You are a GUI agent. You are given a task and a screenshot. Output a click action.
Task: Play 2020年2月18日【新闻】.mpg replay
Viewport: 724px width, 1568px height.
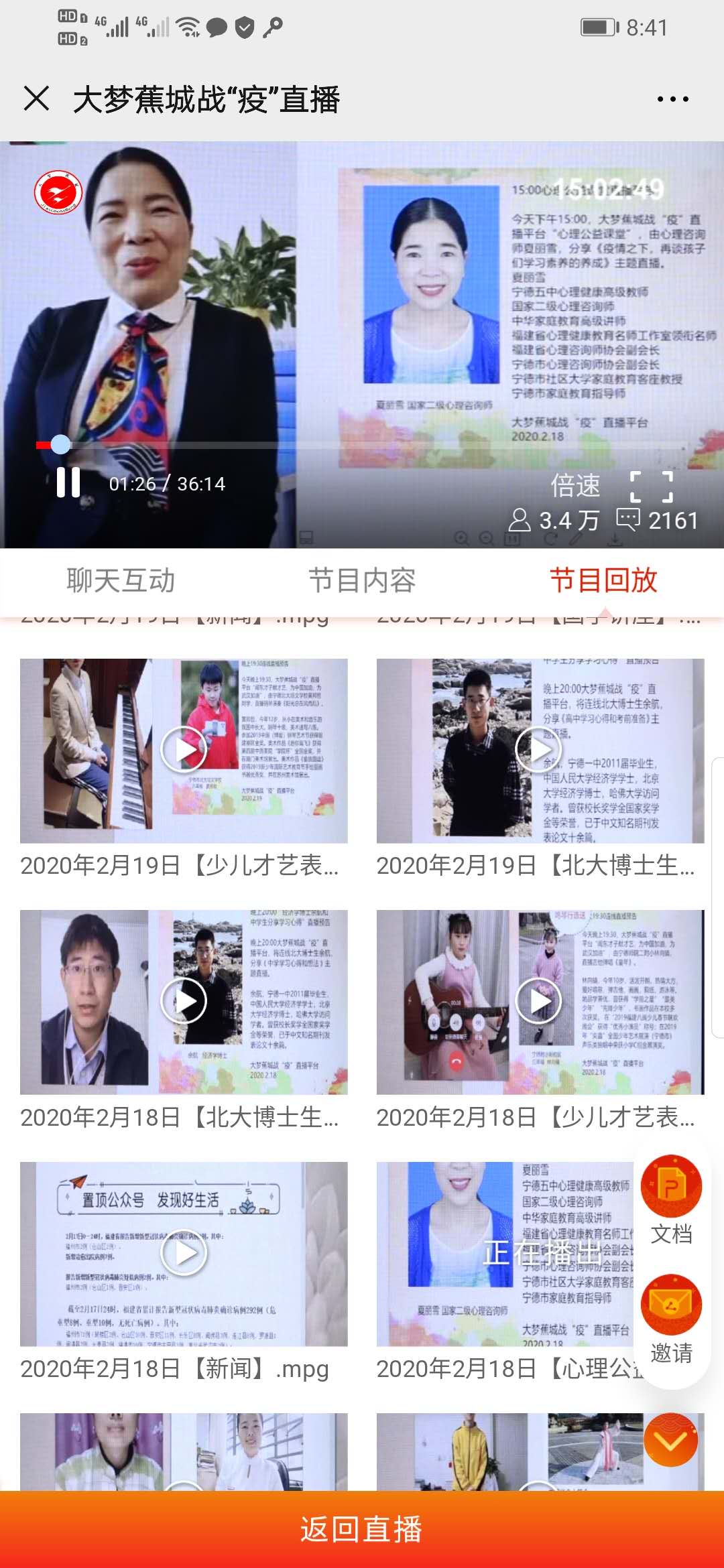tap(184, 1253)
